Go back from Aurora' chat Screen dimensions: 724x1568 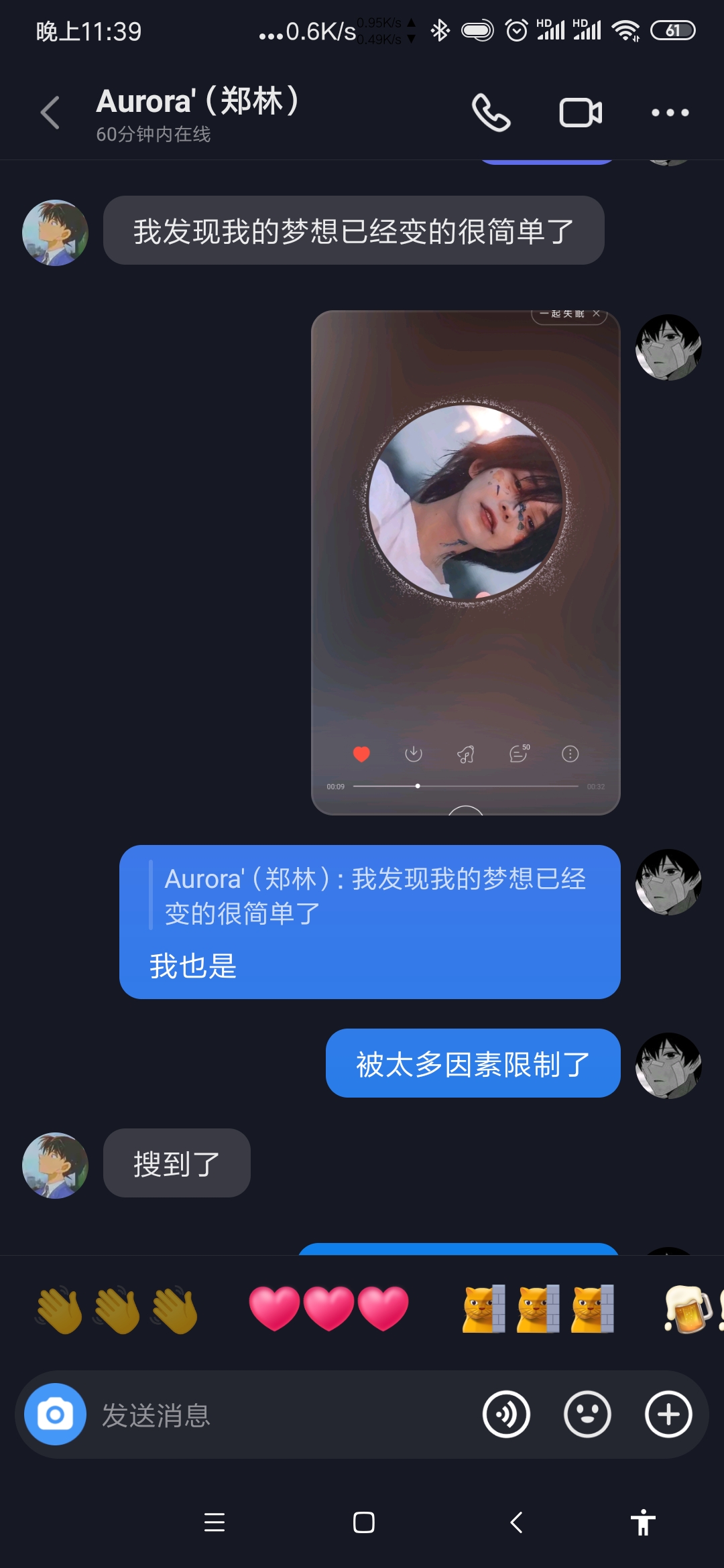coord(50,113)
